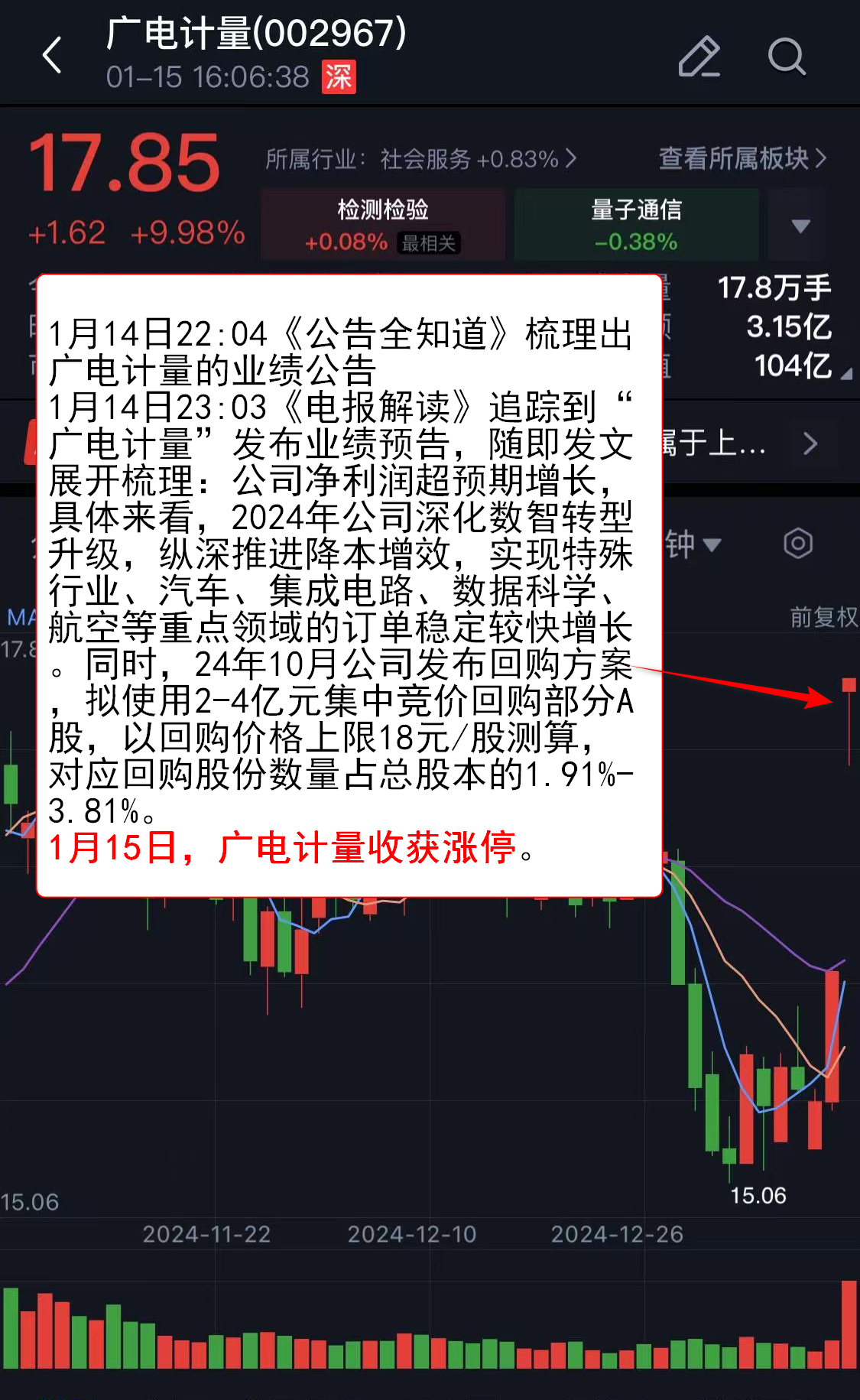The width and height of the screenshot is (860, 1400).
Task: Open stock search
Action: [787, 57]
